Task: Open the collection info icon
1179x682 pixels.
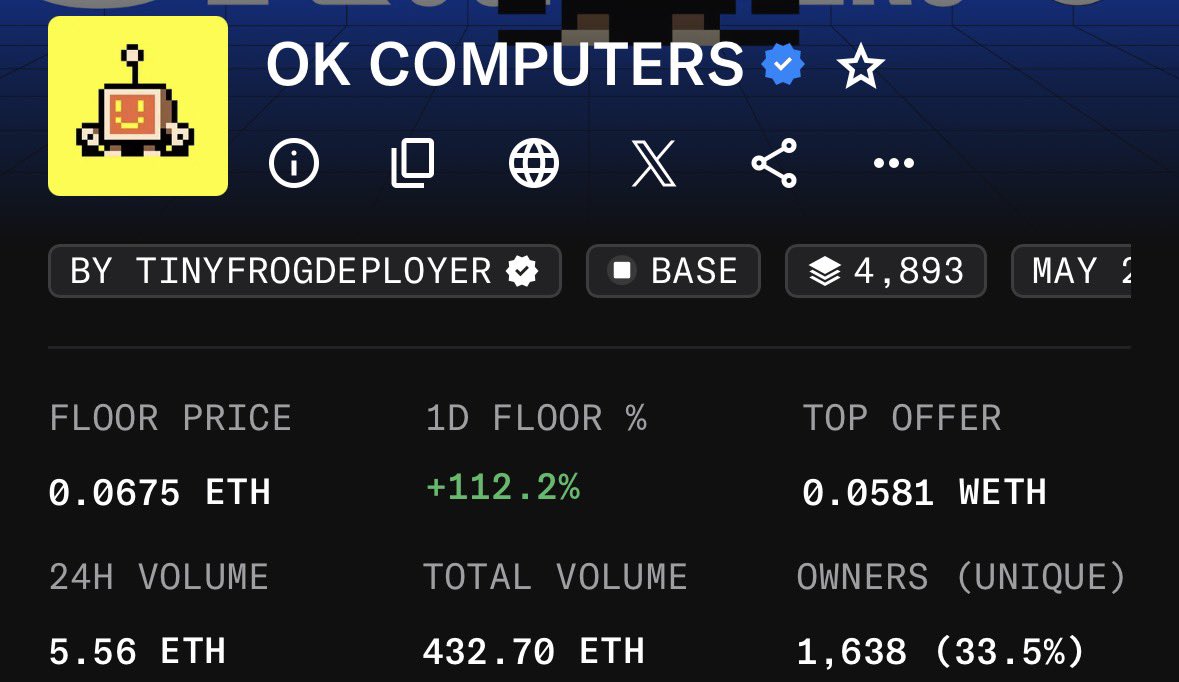Action: click(x=294, y=163)
